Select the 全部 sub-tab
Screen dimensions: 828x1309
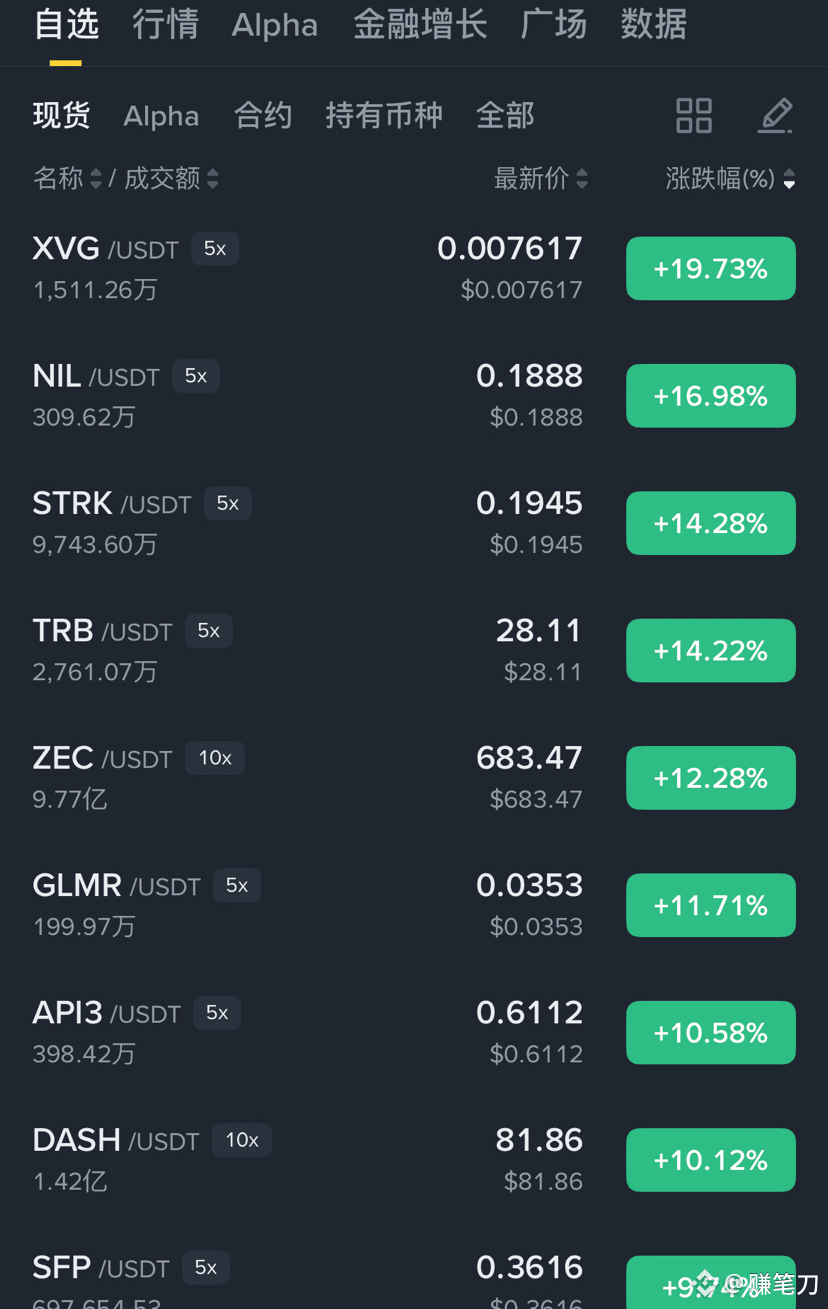505,116
